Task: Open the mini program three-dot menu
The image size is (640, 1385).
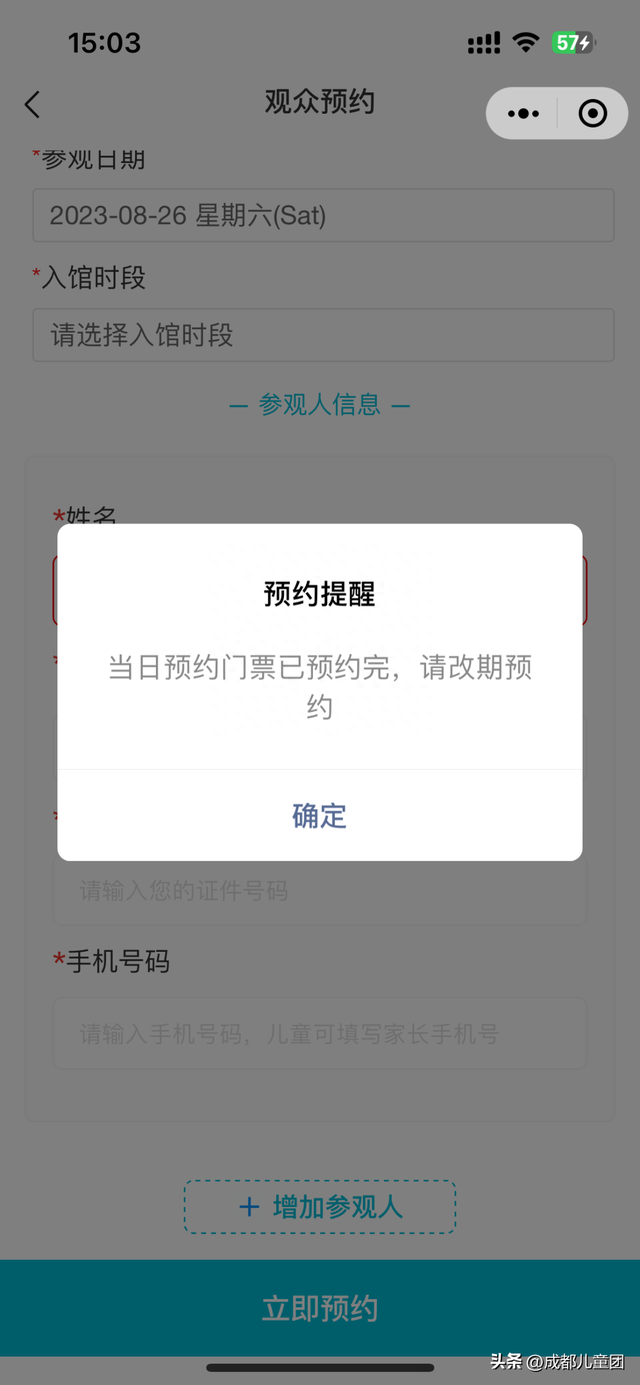Action: (x=523, y=113)
